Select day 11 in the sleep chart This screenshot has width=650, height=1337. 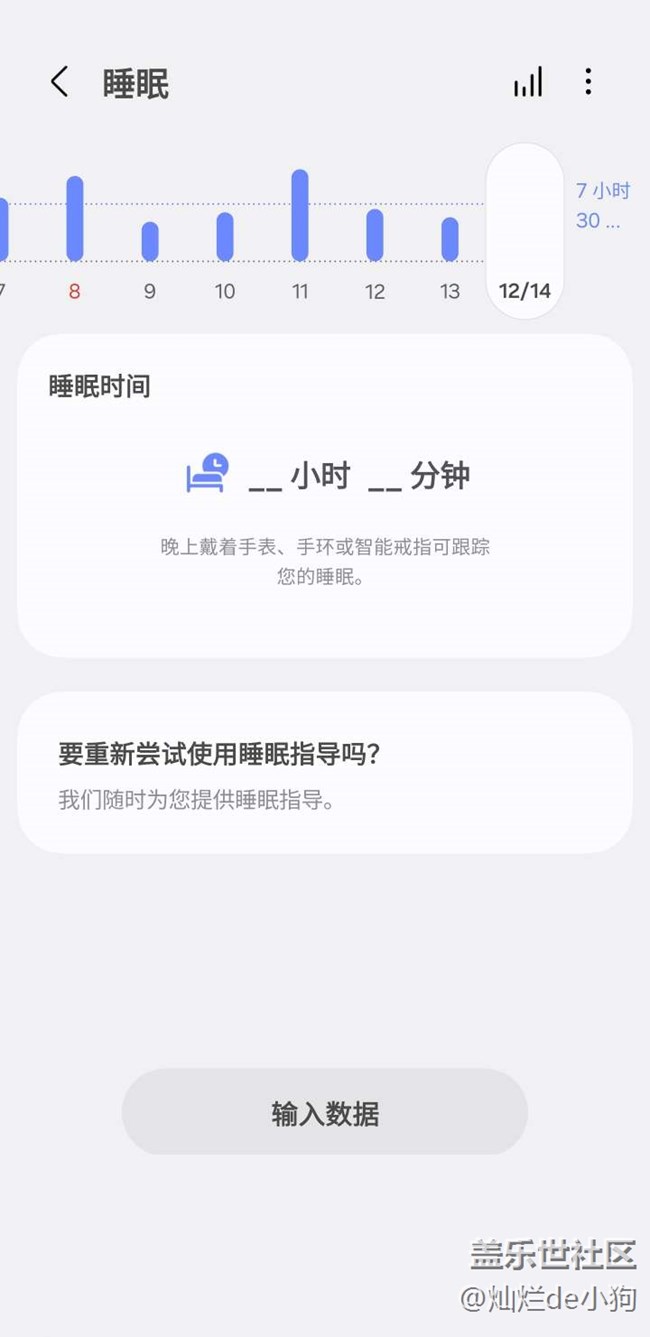click(300, 230)
